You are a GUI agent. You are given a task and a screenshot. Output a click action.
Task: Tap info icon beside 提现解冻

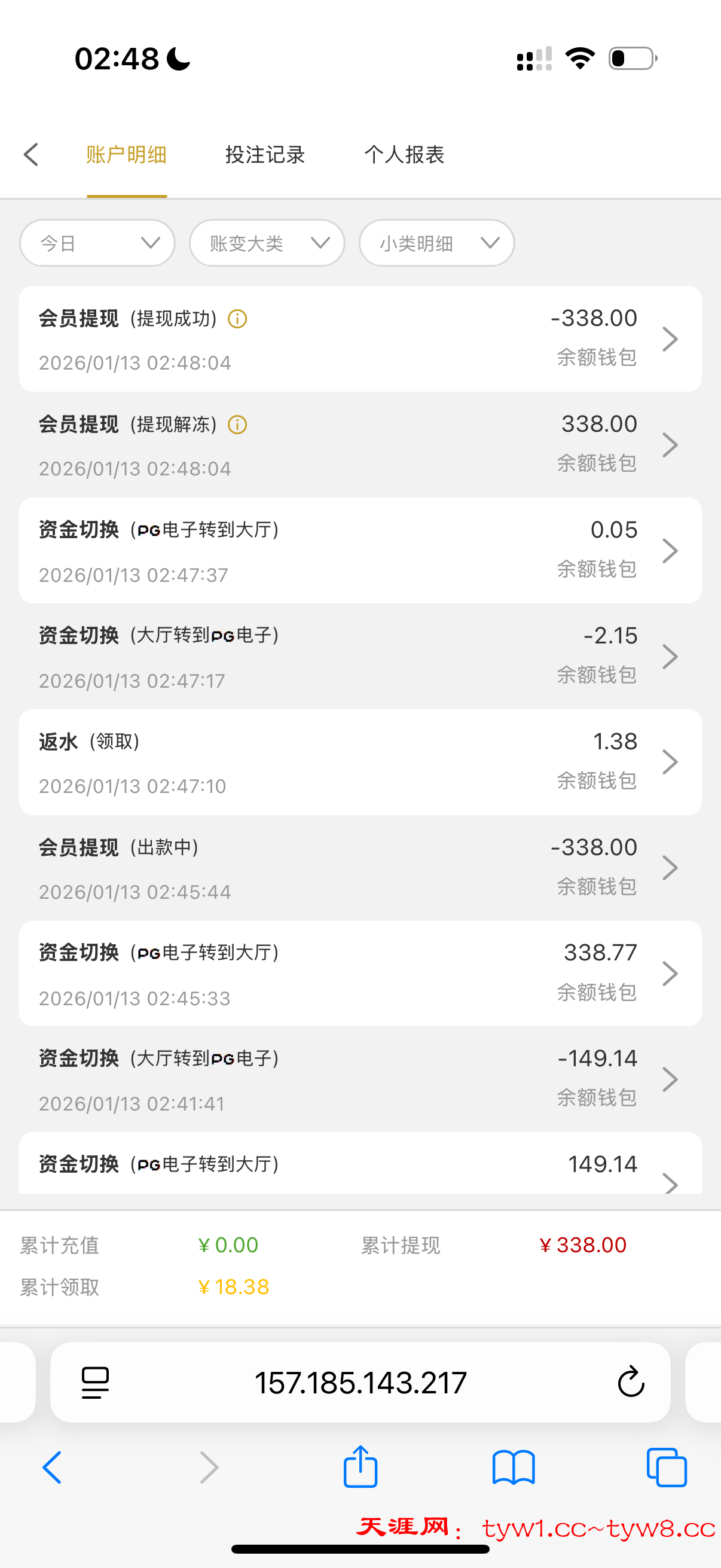(237, 425)
